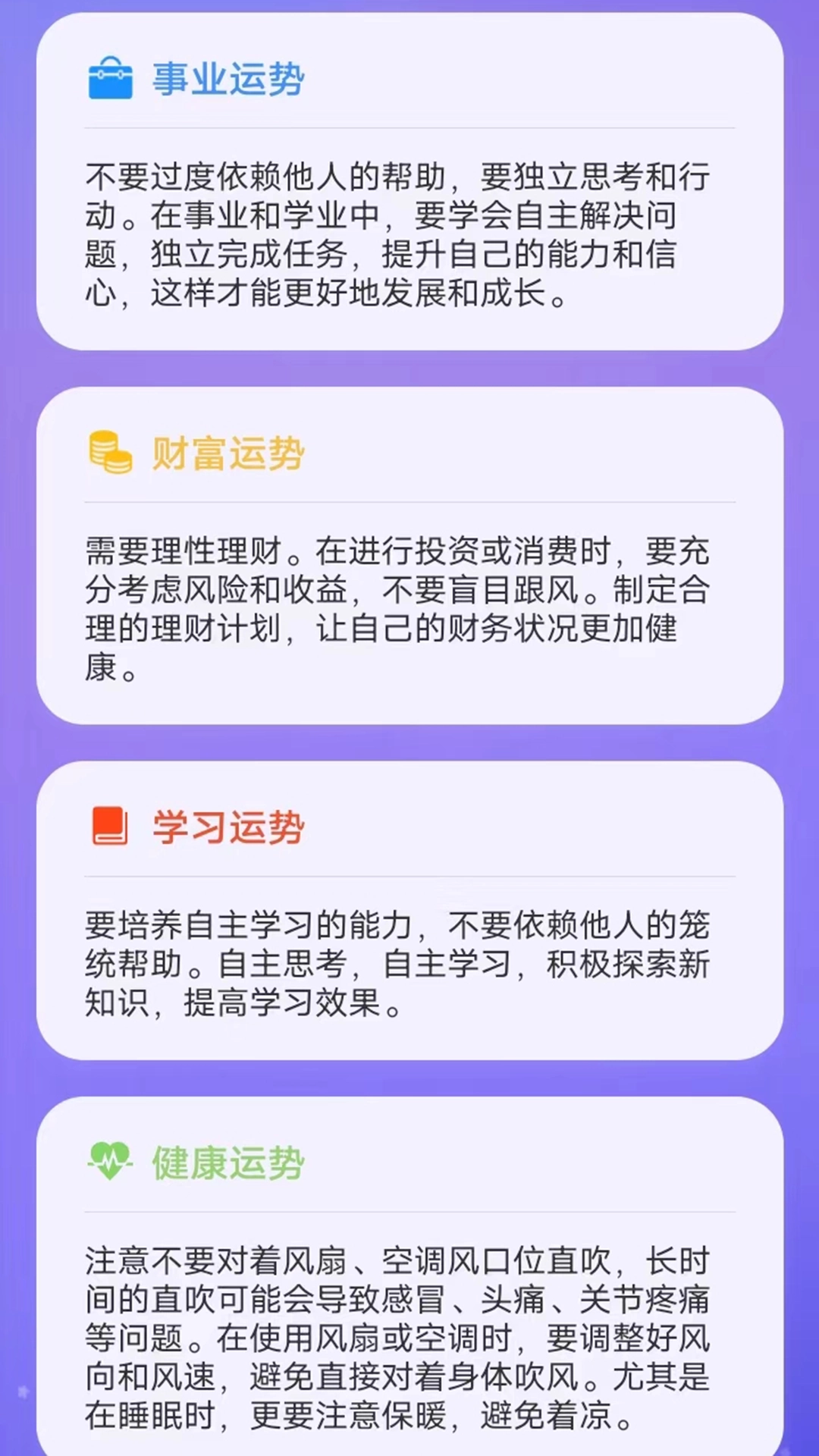Open the study fortune card
Image resolution: width=819 pixels, height=1456 pixels.
tap(409, 910)
